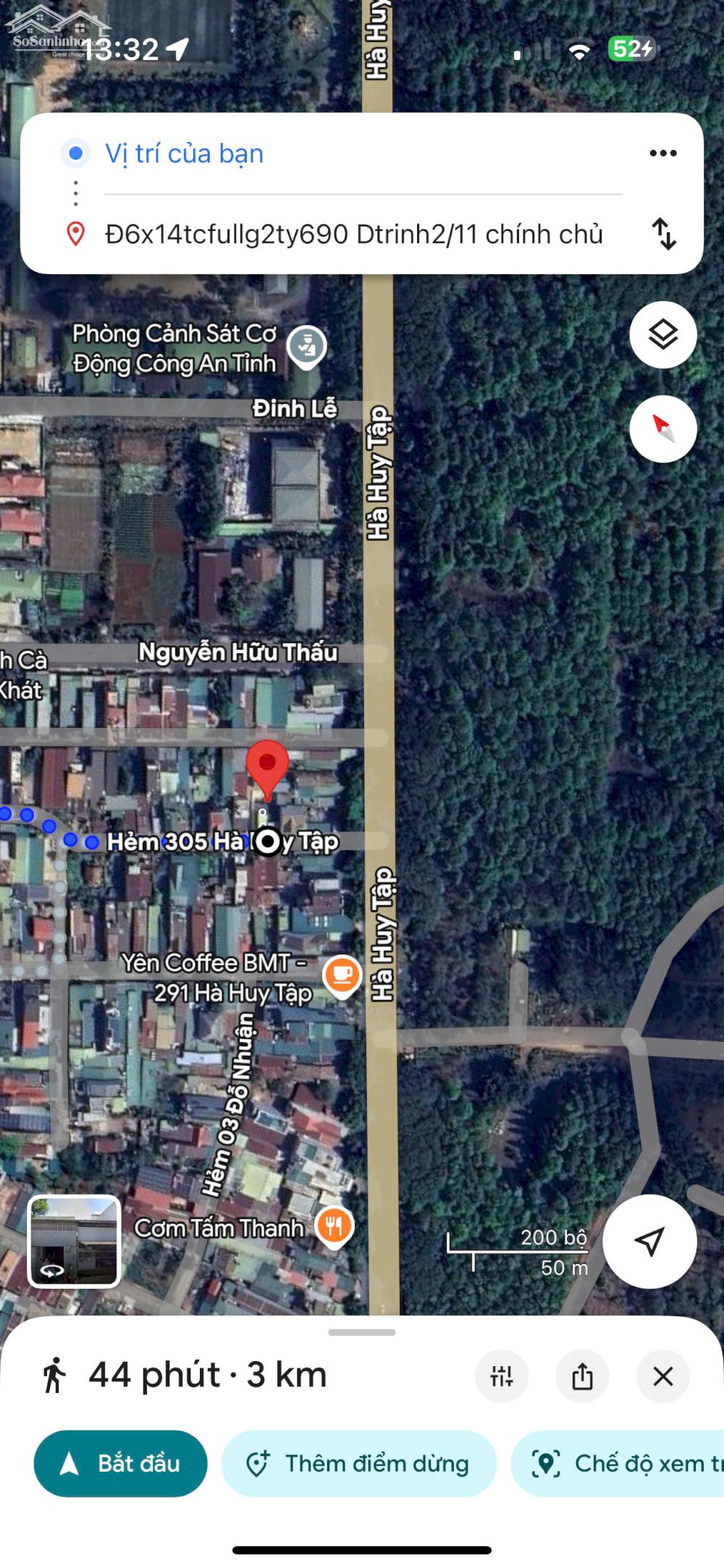724x1568 pixels.
Task: Reset map orientation with the compass
Action: (x=662, y=428)
